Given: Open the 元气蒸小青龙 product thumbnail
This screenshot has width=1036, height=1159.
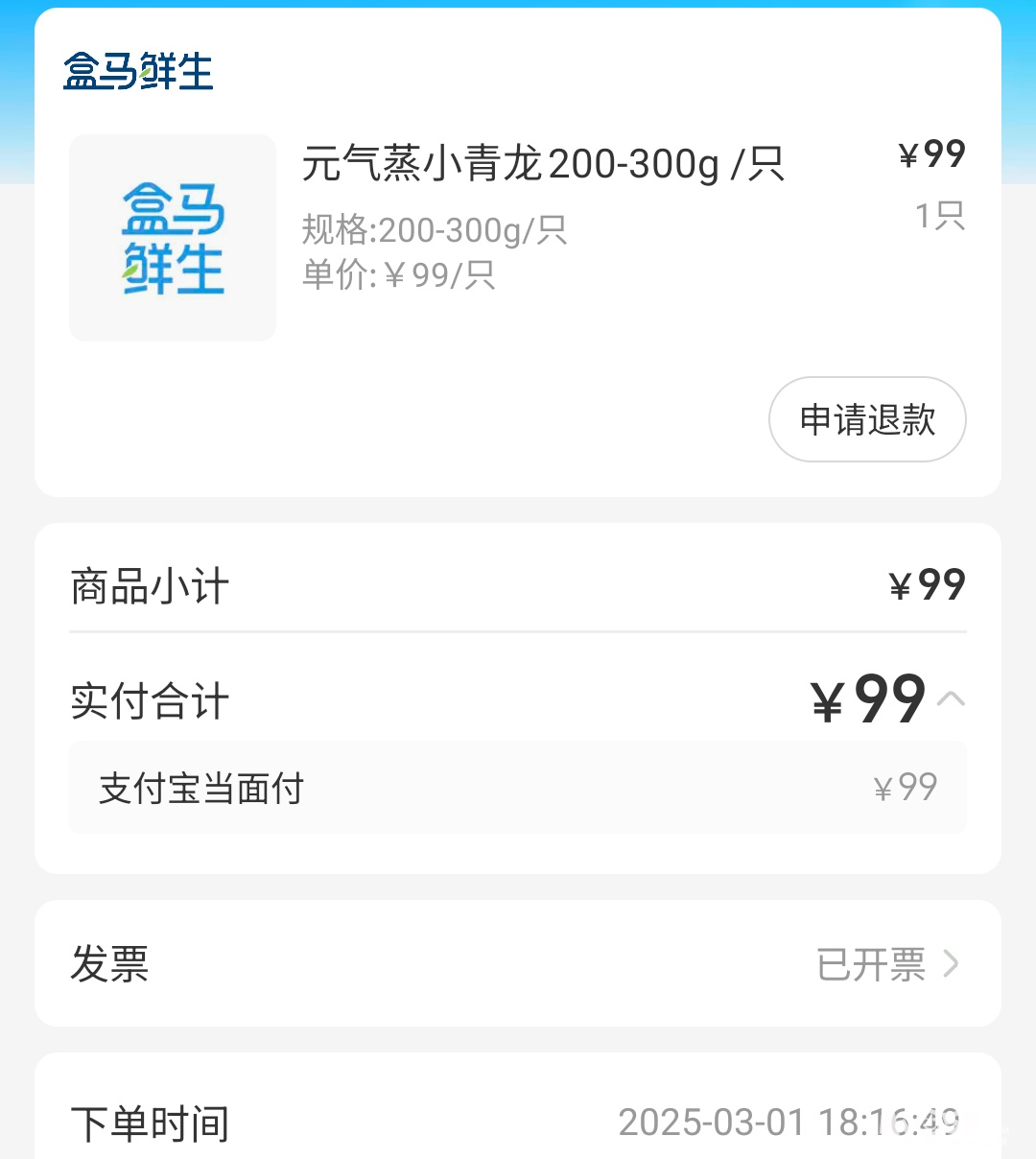Looking at the screenshot, I should [173, 238].
